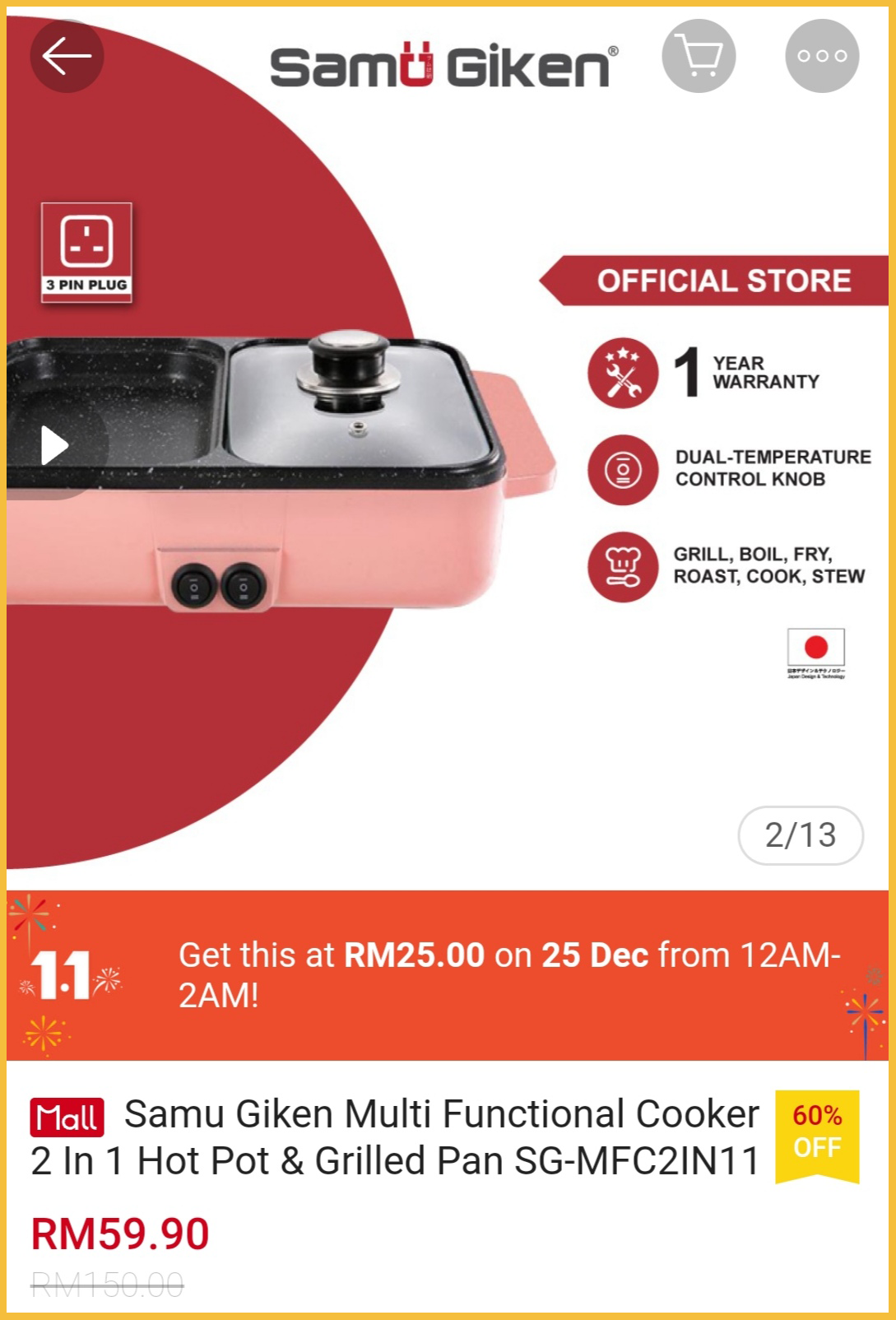Open the shopping cart
The width and height of the screenshot is (896, 1320).
[699, 57]
